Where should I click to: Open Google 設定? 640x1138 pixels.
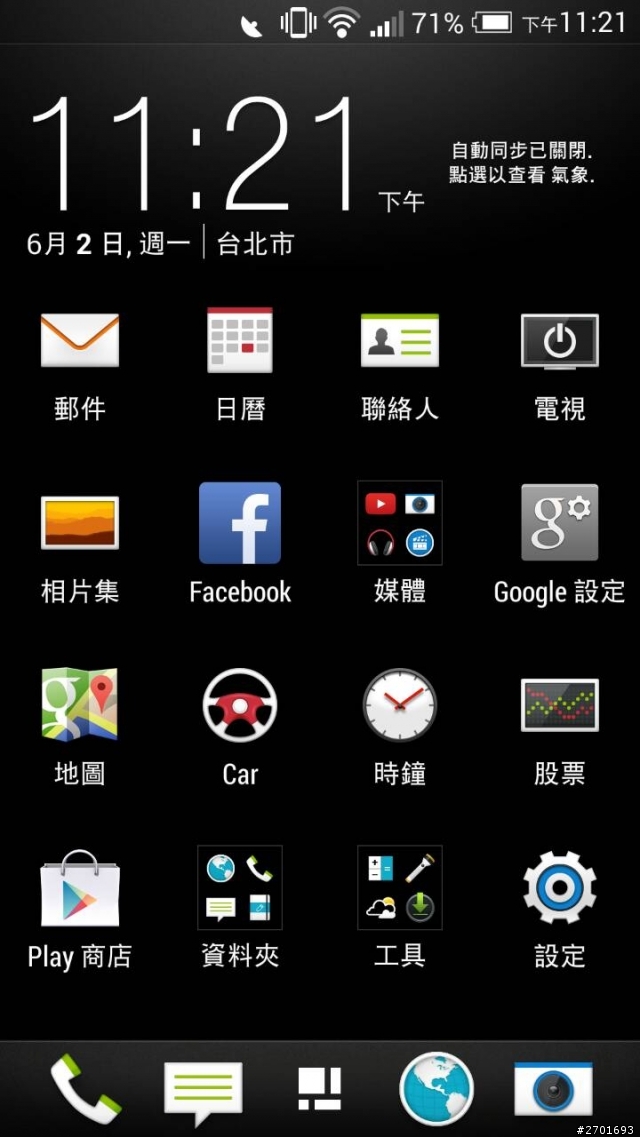pos(560,523)
